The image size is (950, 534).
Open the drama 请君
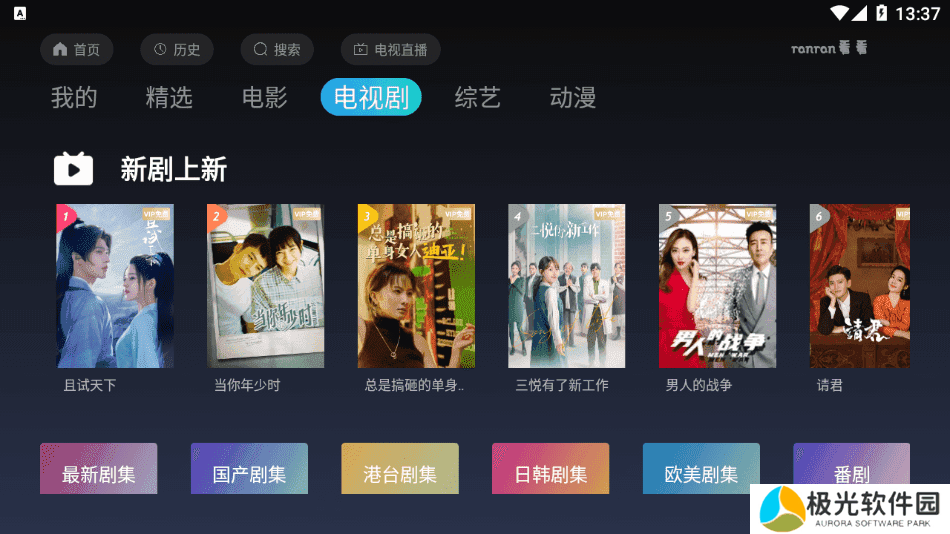859,286
